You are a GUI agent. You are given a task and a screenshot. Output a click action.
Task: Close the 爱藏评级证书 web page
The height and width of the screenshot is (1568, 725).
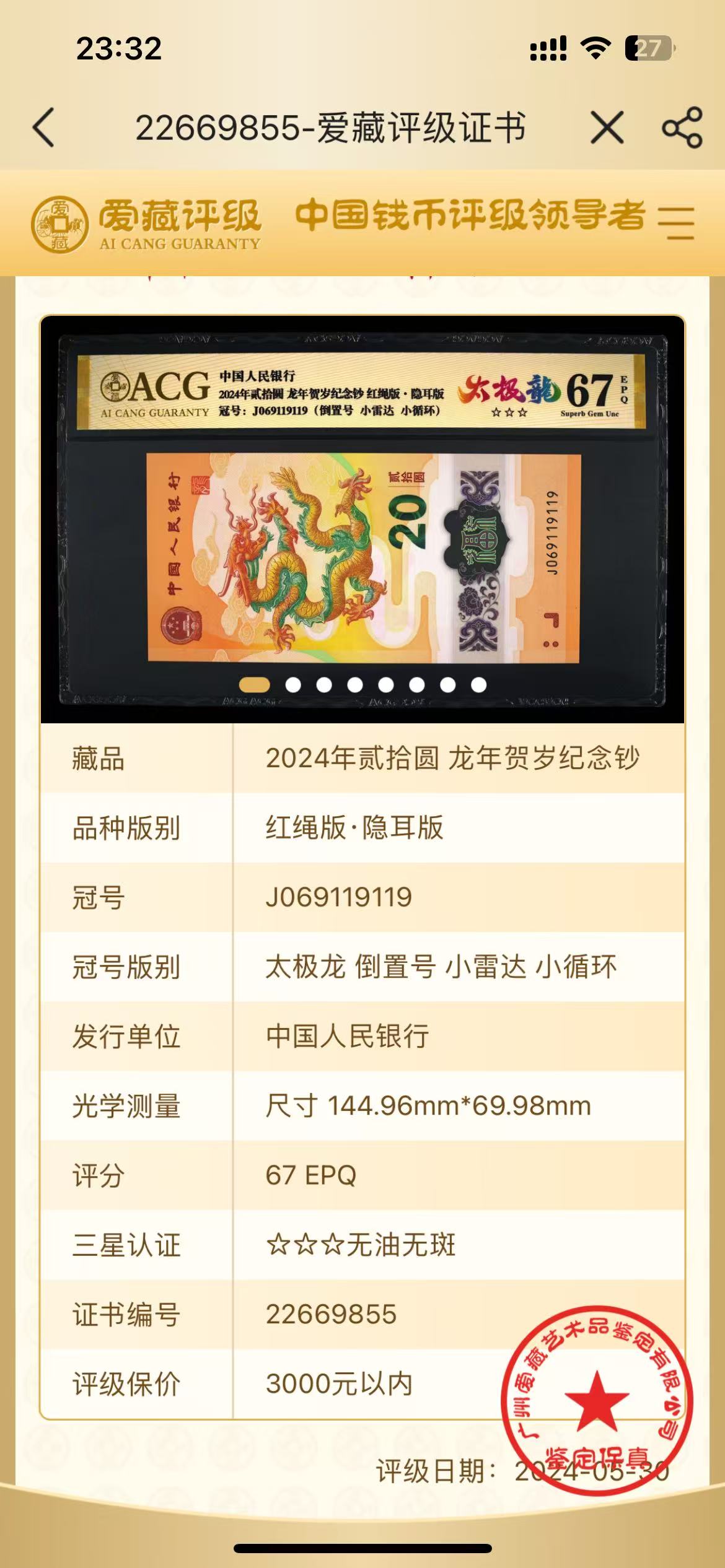point(607,128)
